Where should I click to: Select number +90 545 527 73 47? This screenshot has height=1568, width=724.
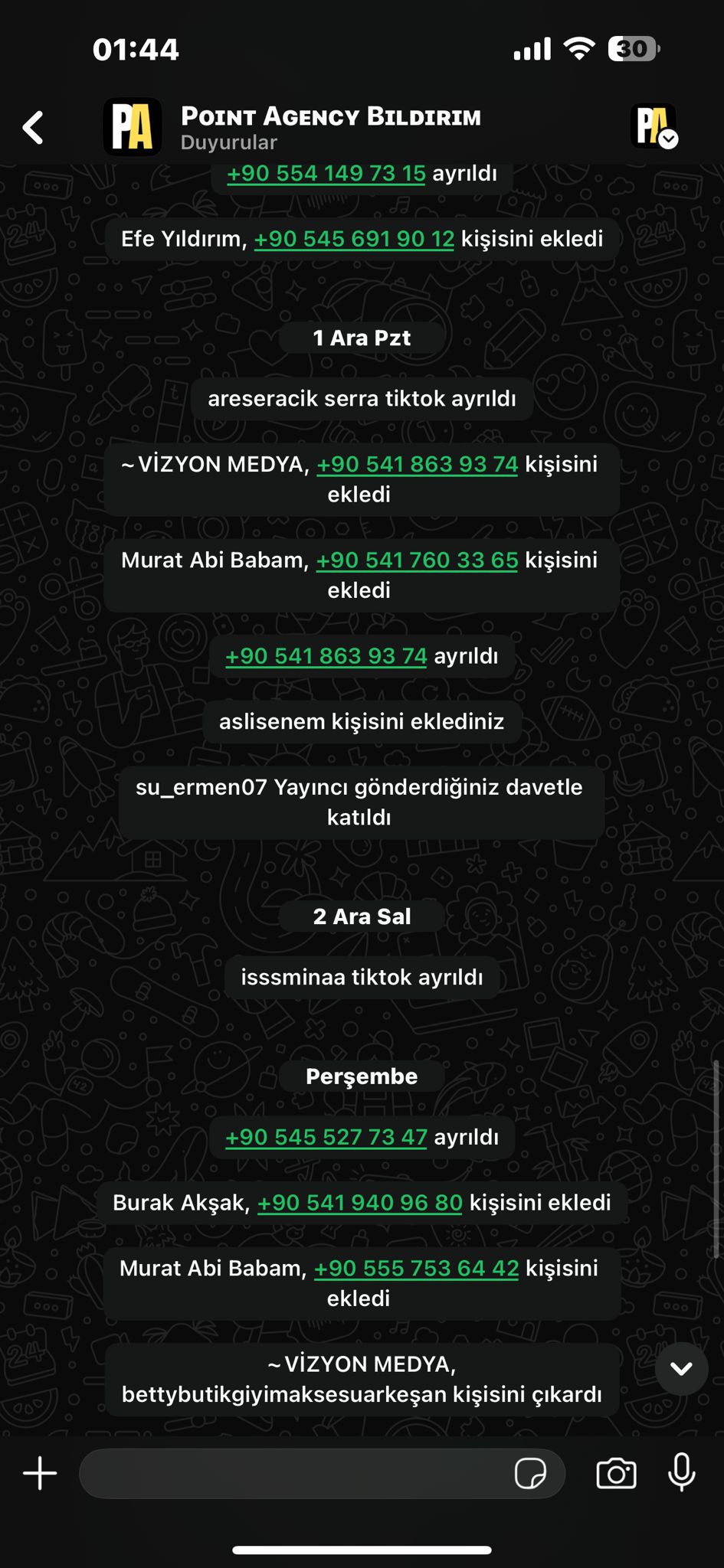pos(326,1137)
